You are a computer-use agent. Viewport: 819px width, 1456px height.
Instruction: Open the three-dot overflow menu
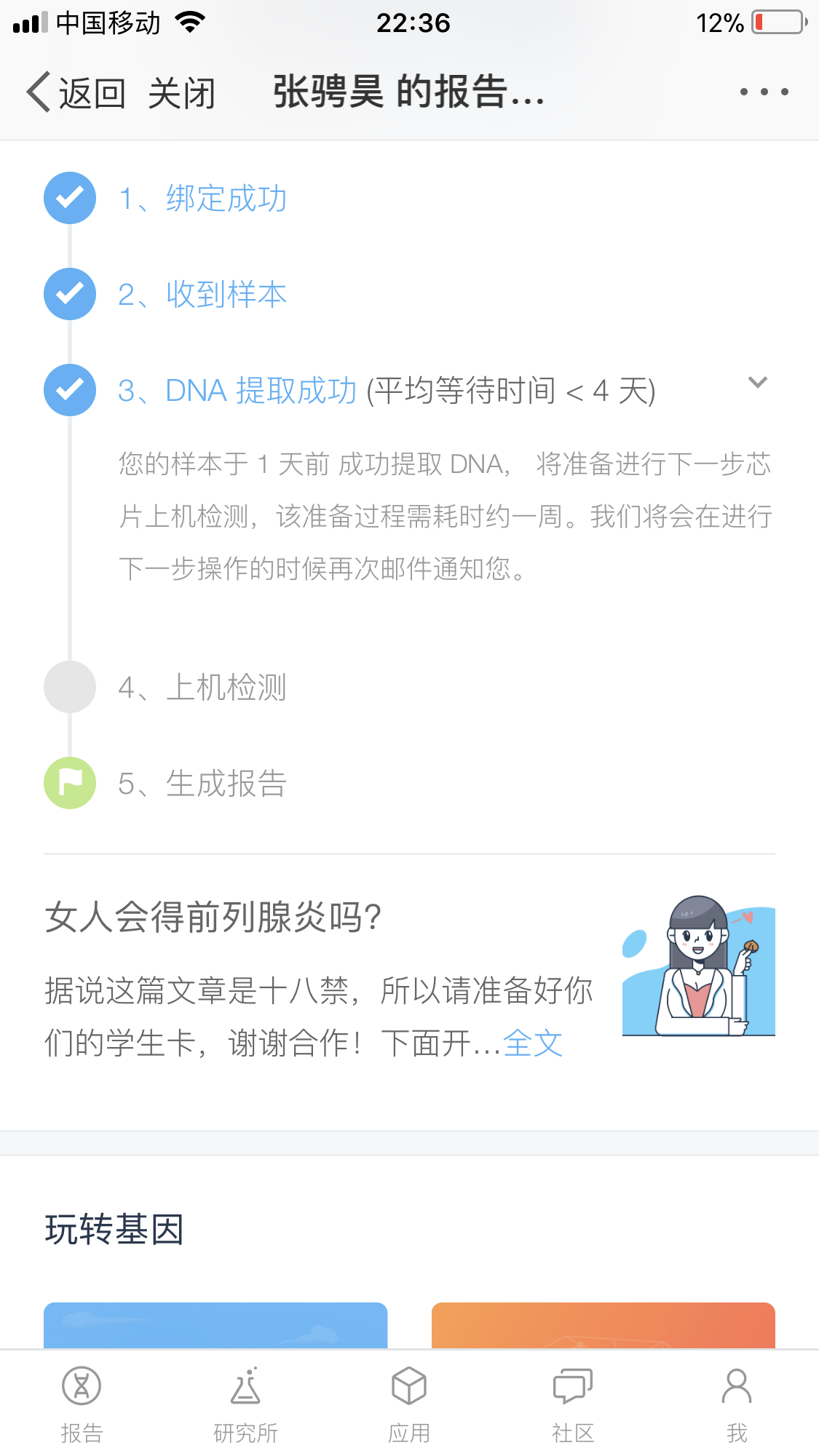coord(764,92)
